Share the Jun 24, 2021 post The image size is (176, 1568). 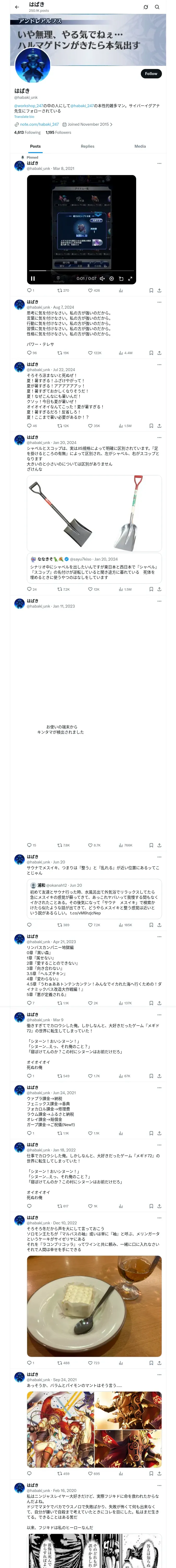click(x=159, y=1133)
